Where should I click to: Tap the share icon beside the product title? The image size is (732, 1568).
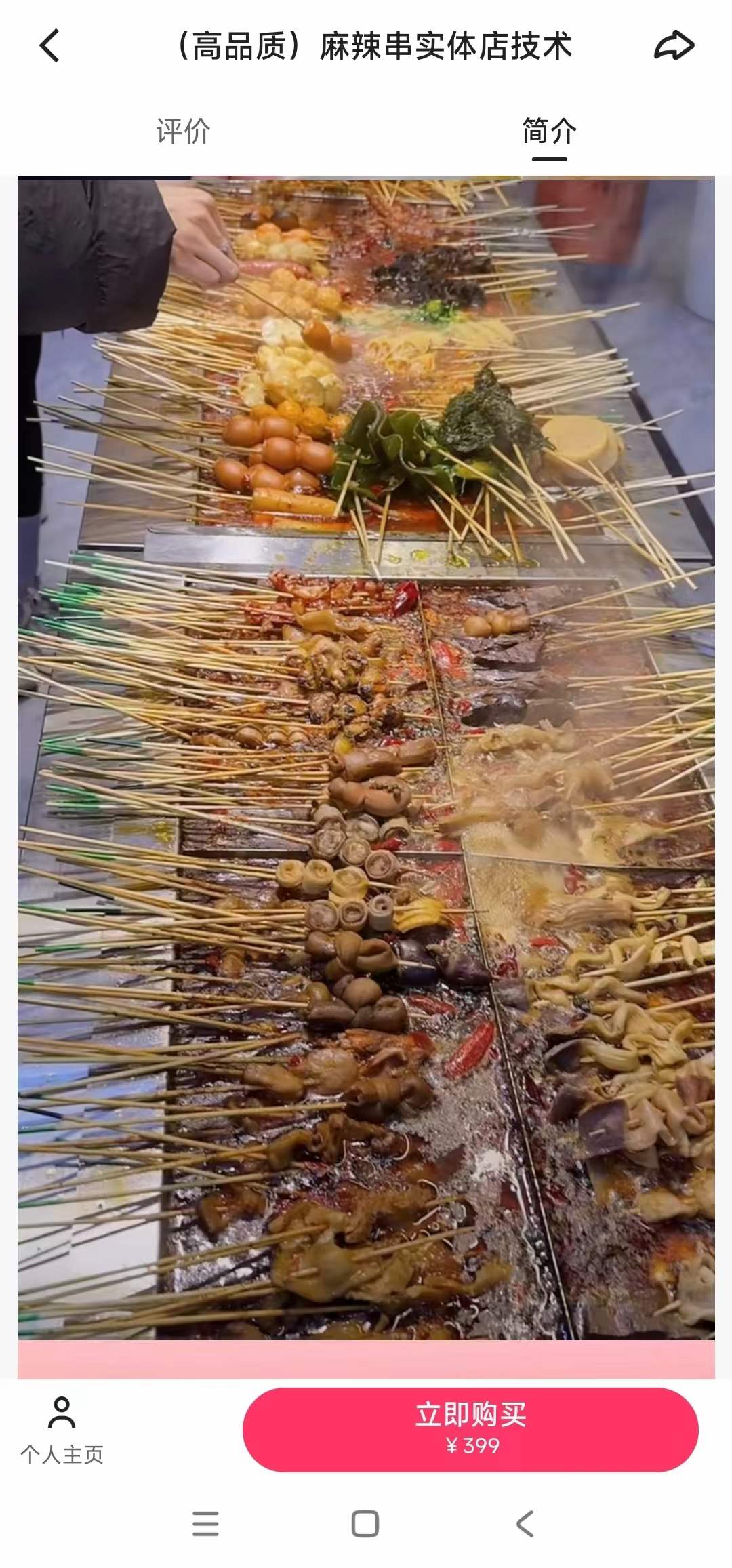tap(674, 46)
